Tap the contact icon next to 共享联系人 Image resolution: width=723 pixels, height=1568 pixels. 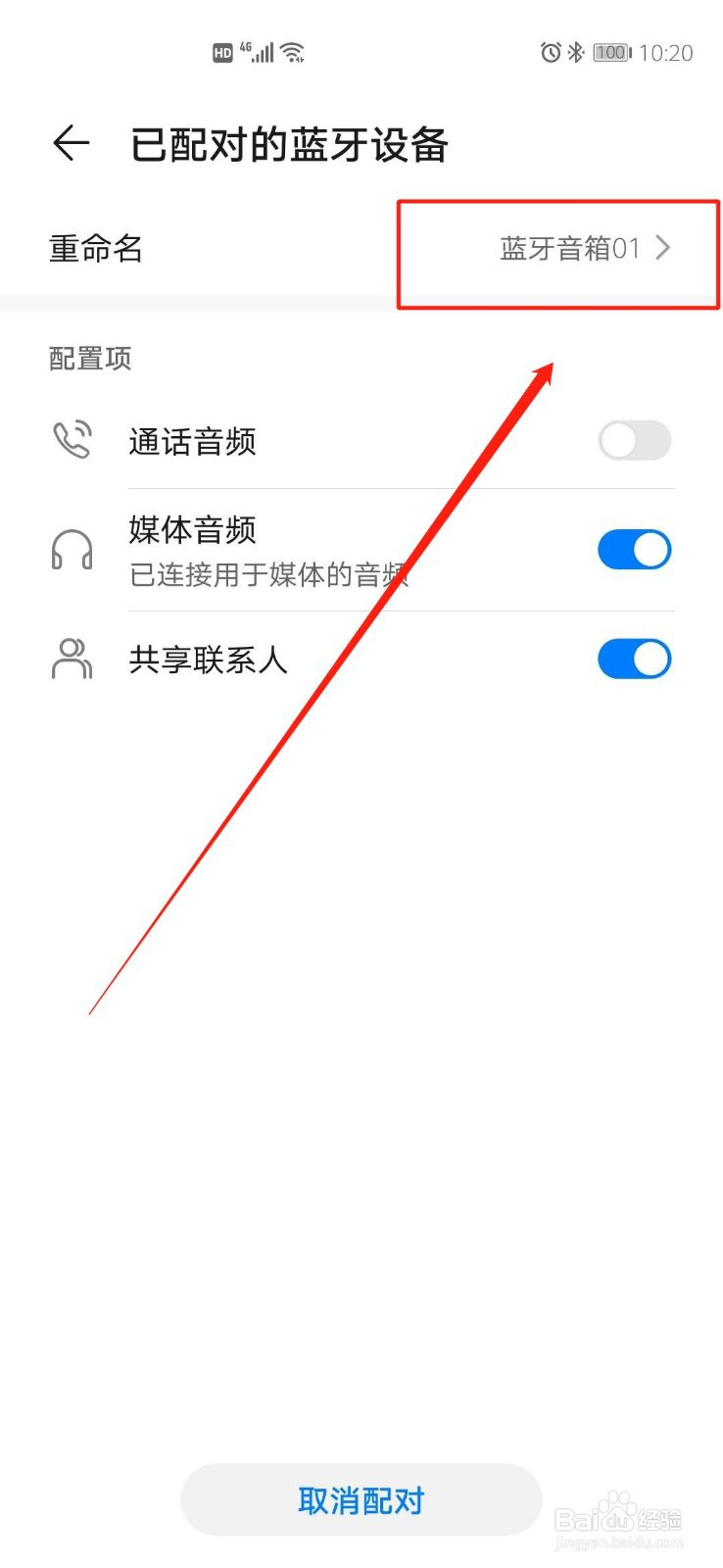coord(71,659)
